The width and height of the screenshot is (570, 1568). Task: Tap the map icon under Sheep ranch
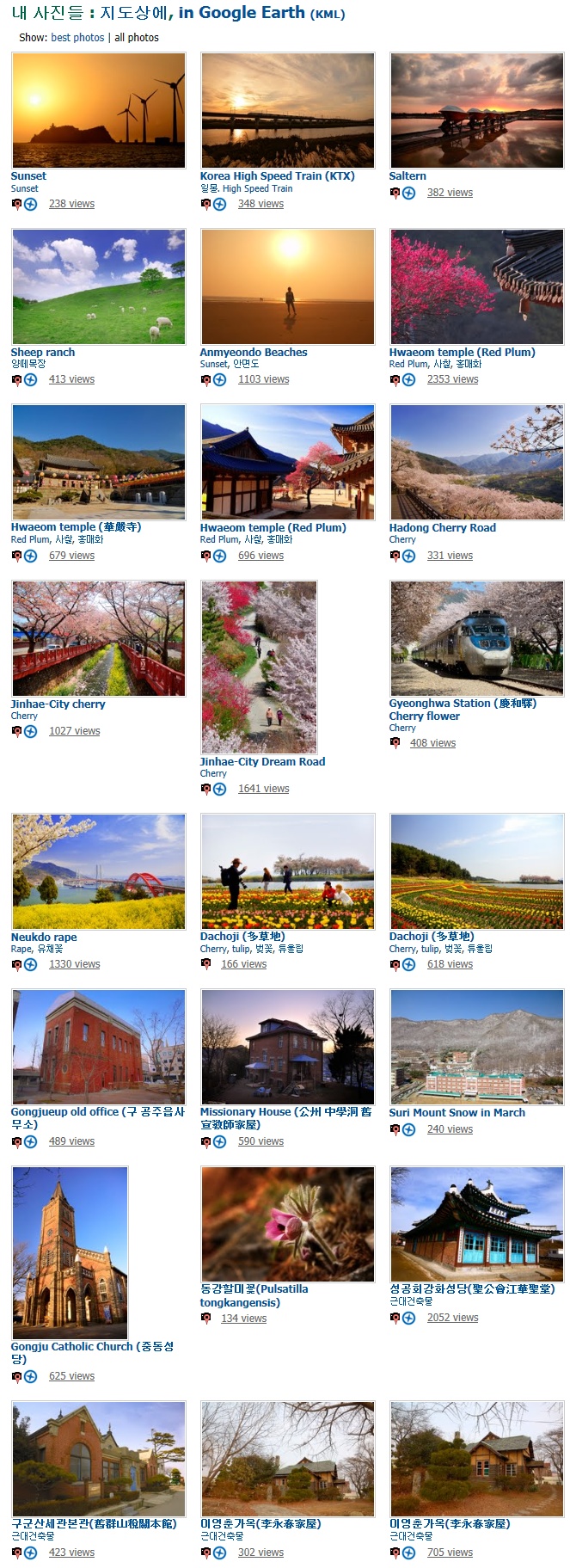16,379
